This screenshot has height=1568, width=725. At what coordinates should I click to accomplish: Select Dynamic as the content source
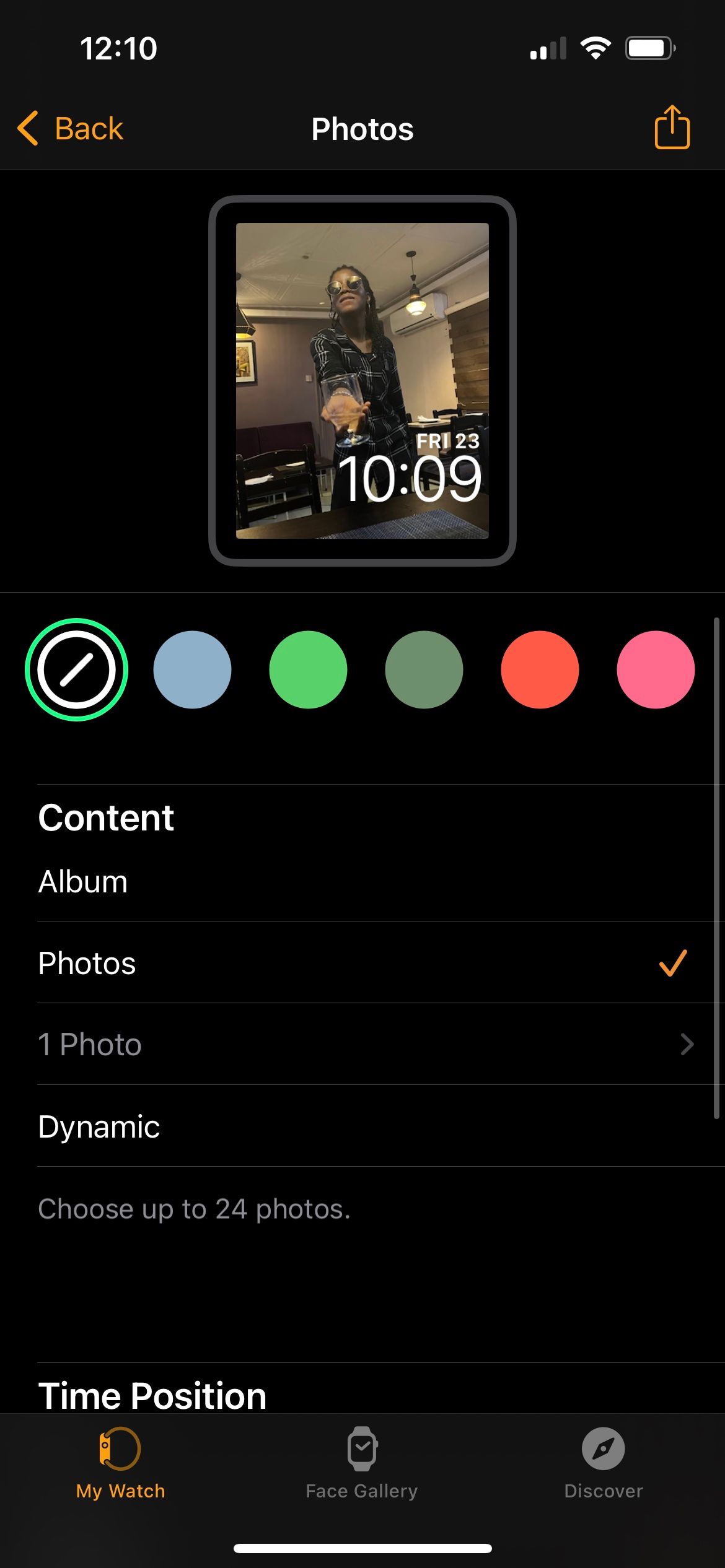98,1126
